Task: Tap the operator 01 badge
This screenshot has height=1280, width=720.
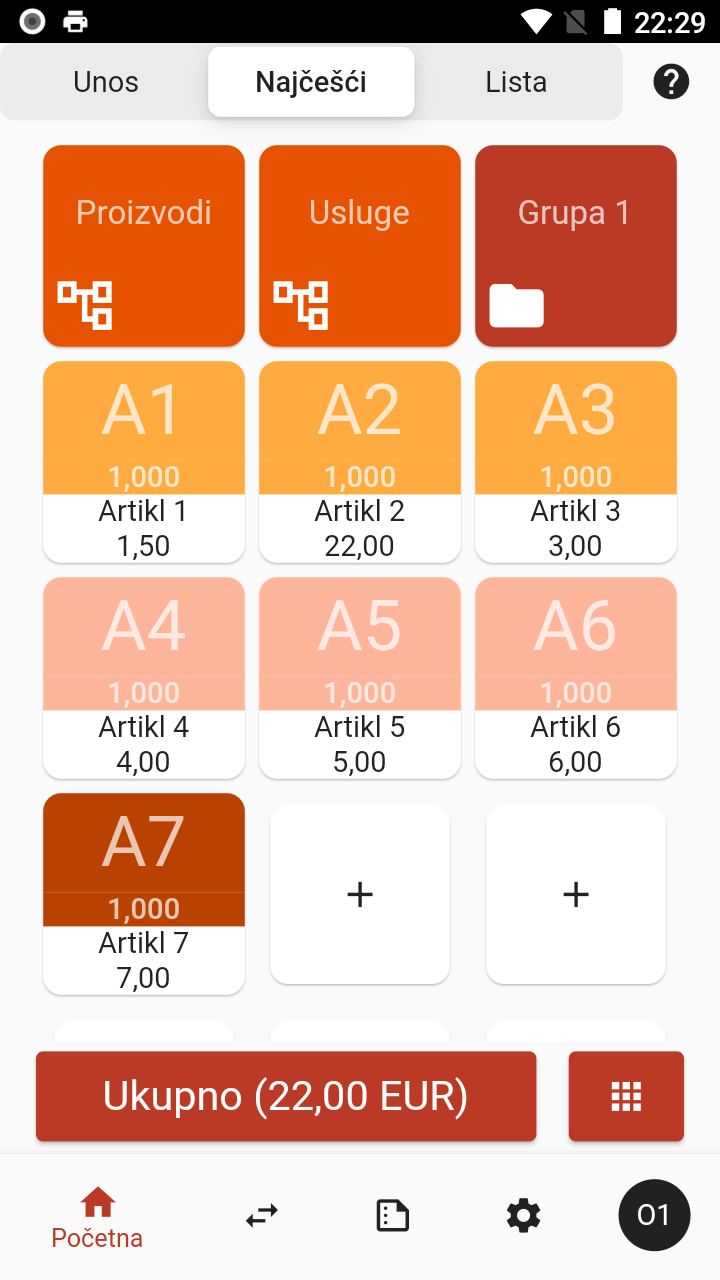Action: pyautogui.click(x=654, y=1214)
